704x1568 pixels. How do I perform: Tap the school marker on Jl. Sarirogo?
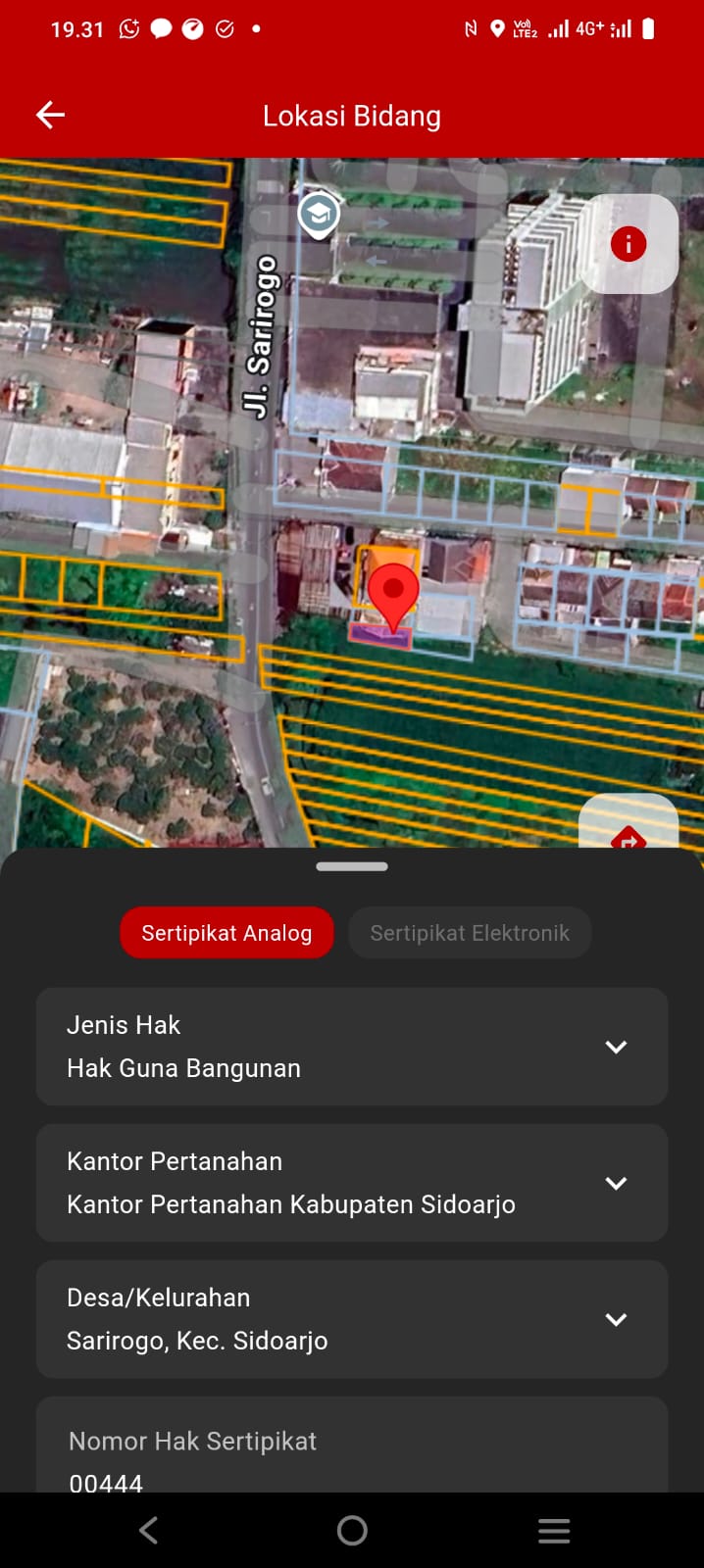[x=319, y=213]
